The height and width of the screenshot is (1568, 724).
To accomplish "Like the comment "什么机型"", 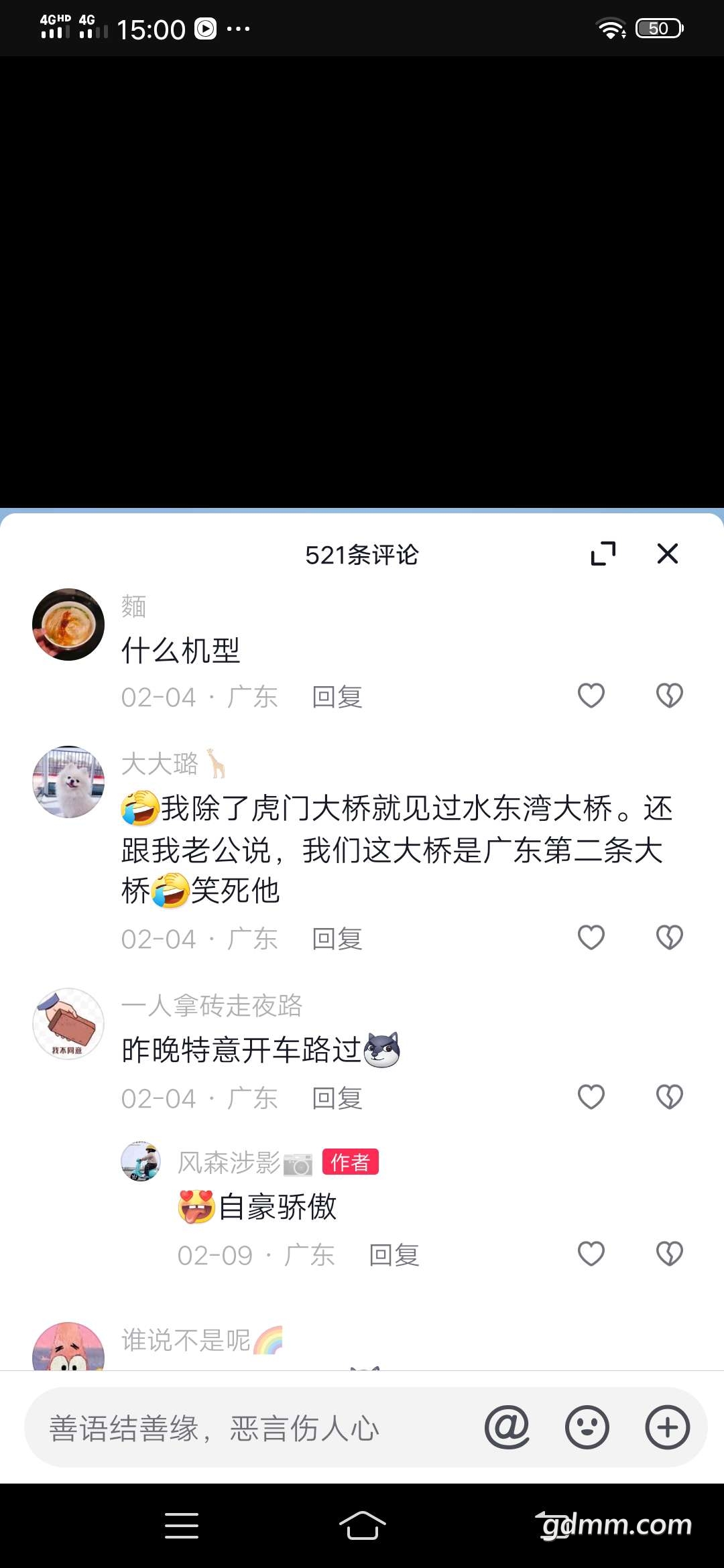I will click(591, 696).
